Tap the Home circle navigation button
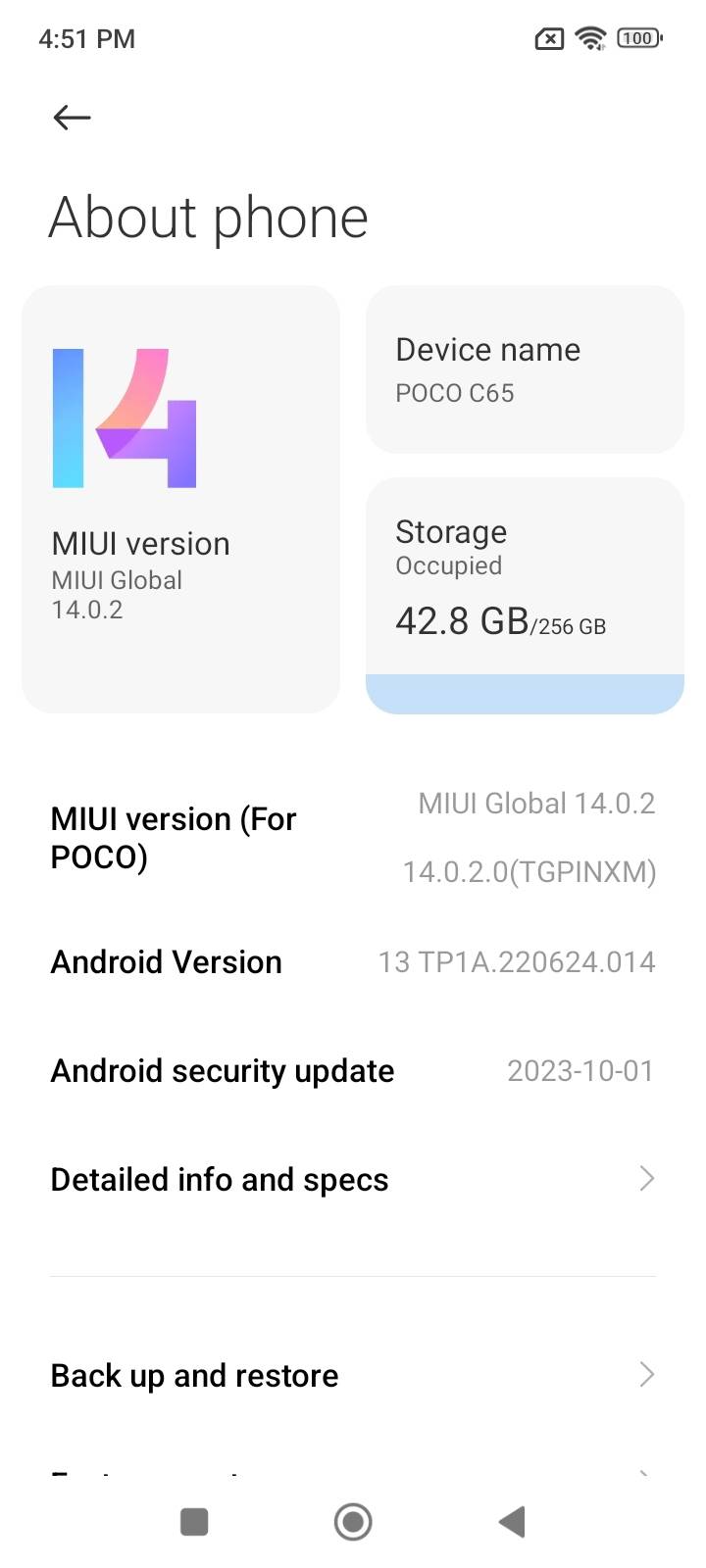The image size is (706, 1568). (x=353, y=1522)
